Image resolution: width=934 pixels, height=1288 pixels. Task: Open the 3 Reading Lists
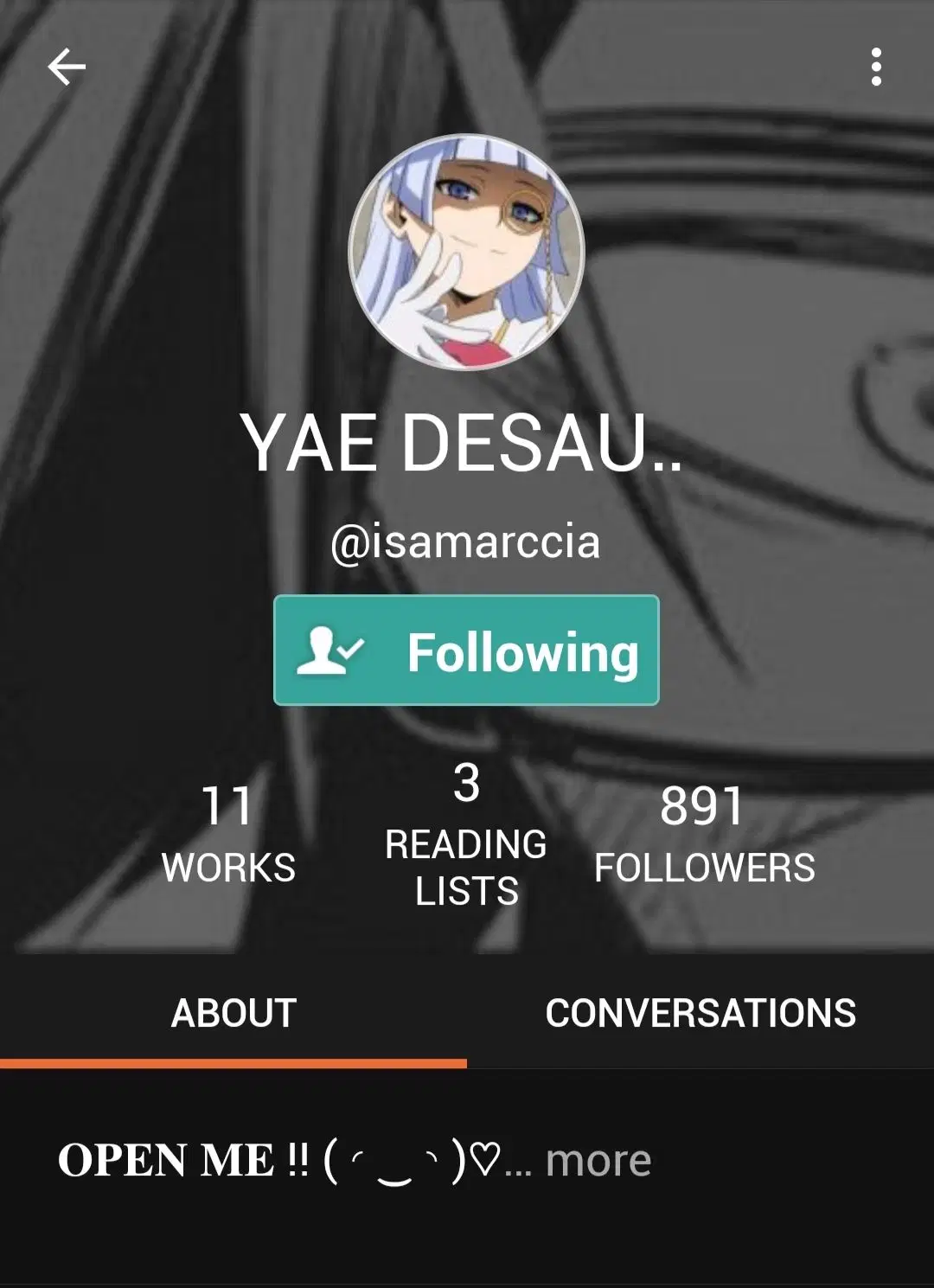click(x=466, y=834)
